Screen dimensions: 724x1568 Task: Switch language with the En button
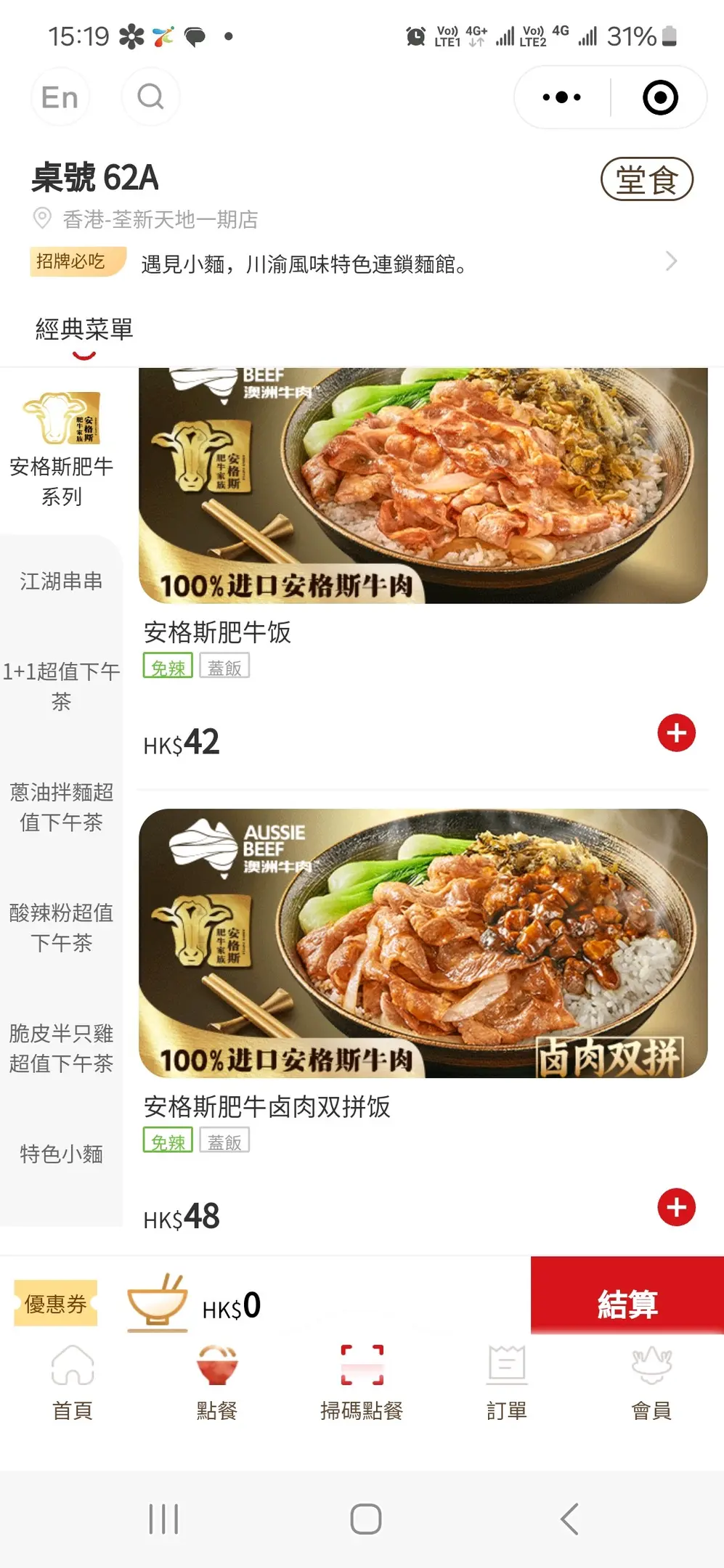click(x=60, y=97)
